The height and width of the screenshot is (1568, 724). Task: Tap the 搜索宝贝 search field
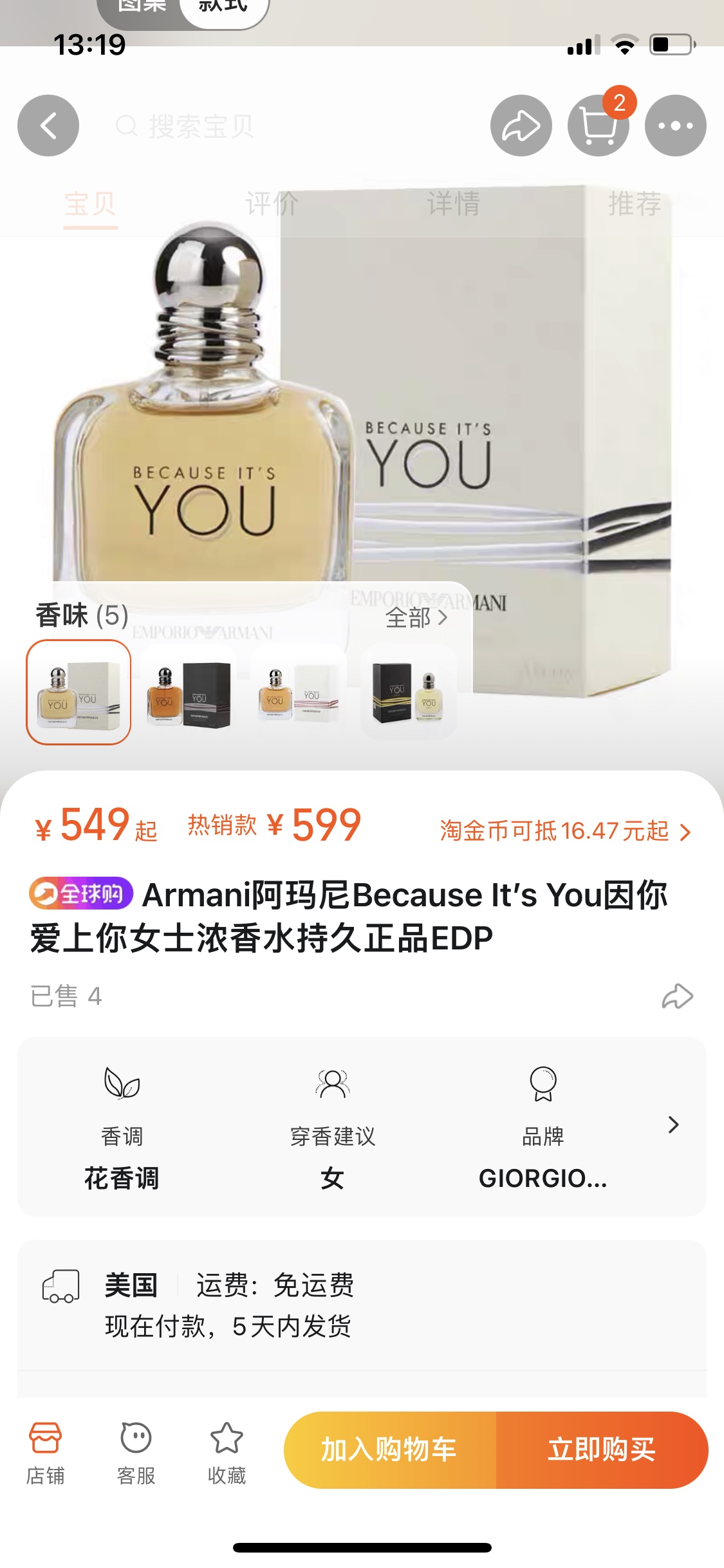click(200, 126)
